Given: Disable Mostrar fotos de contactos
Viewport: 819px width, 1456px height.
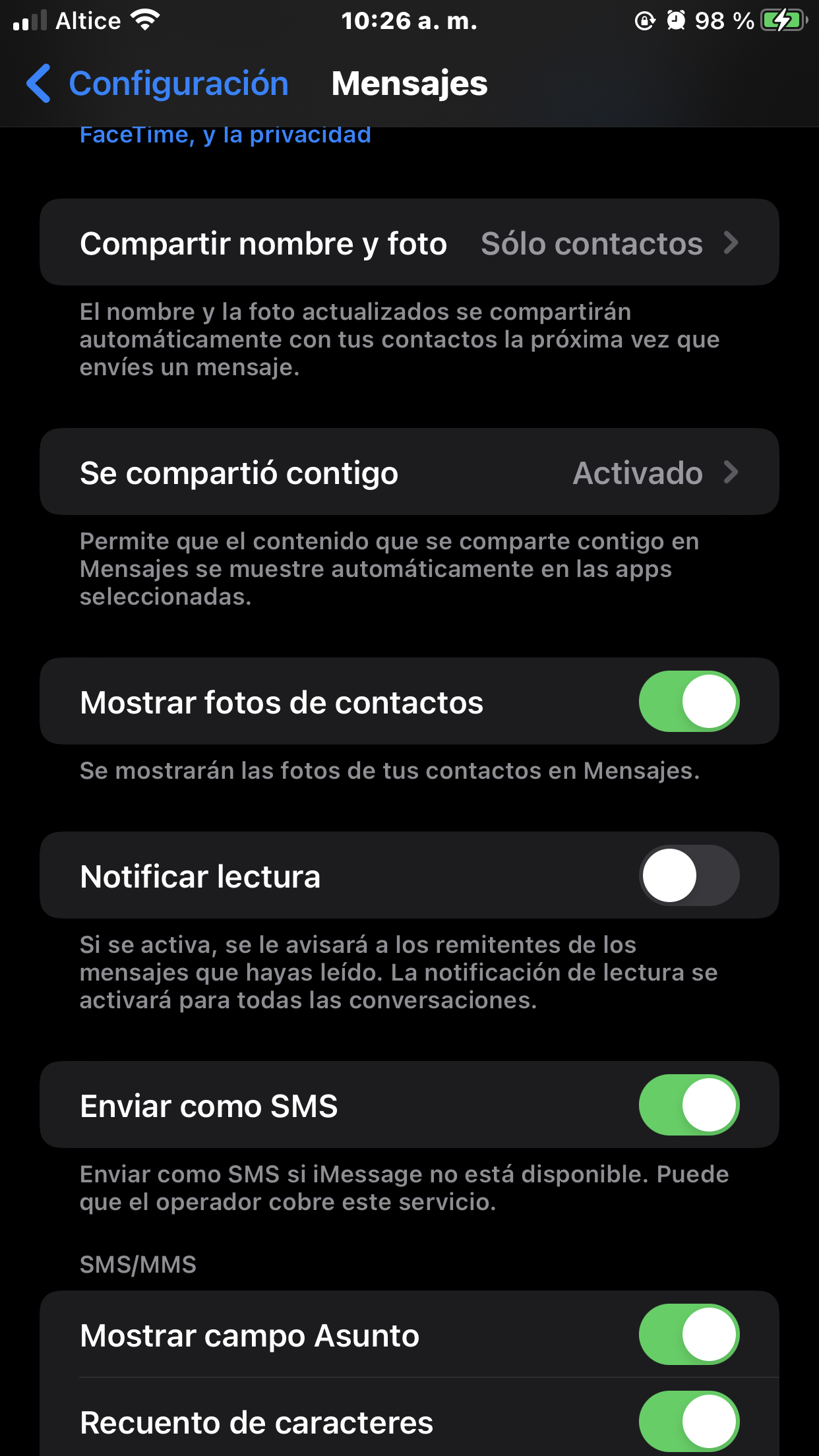Looking at the screenshot, I should point(688,702).
